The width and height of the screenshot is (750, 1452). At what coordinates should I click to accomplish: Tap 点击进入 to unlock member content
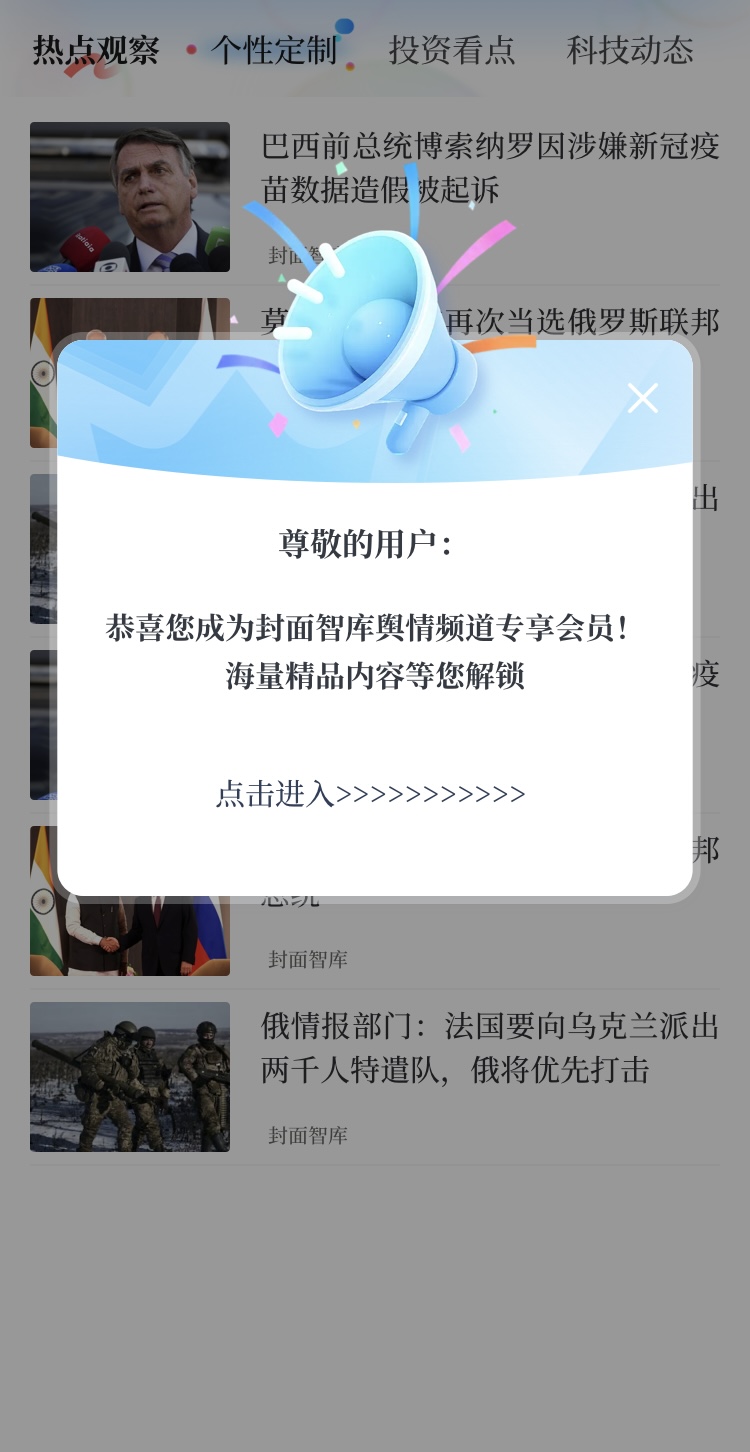(x=371, y=794)
